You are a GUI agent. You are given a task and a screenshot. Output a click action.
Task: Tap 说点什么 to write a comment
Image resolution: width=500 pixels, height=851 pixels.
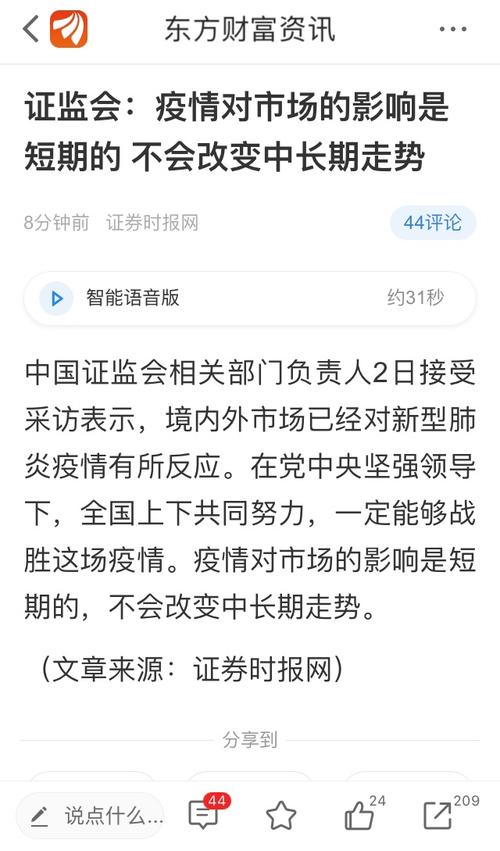click(x=91, y=815)
